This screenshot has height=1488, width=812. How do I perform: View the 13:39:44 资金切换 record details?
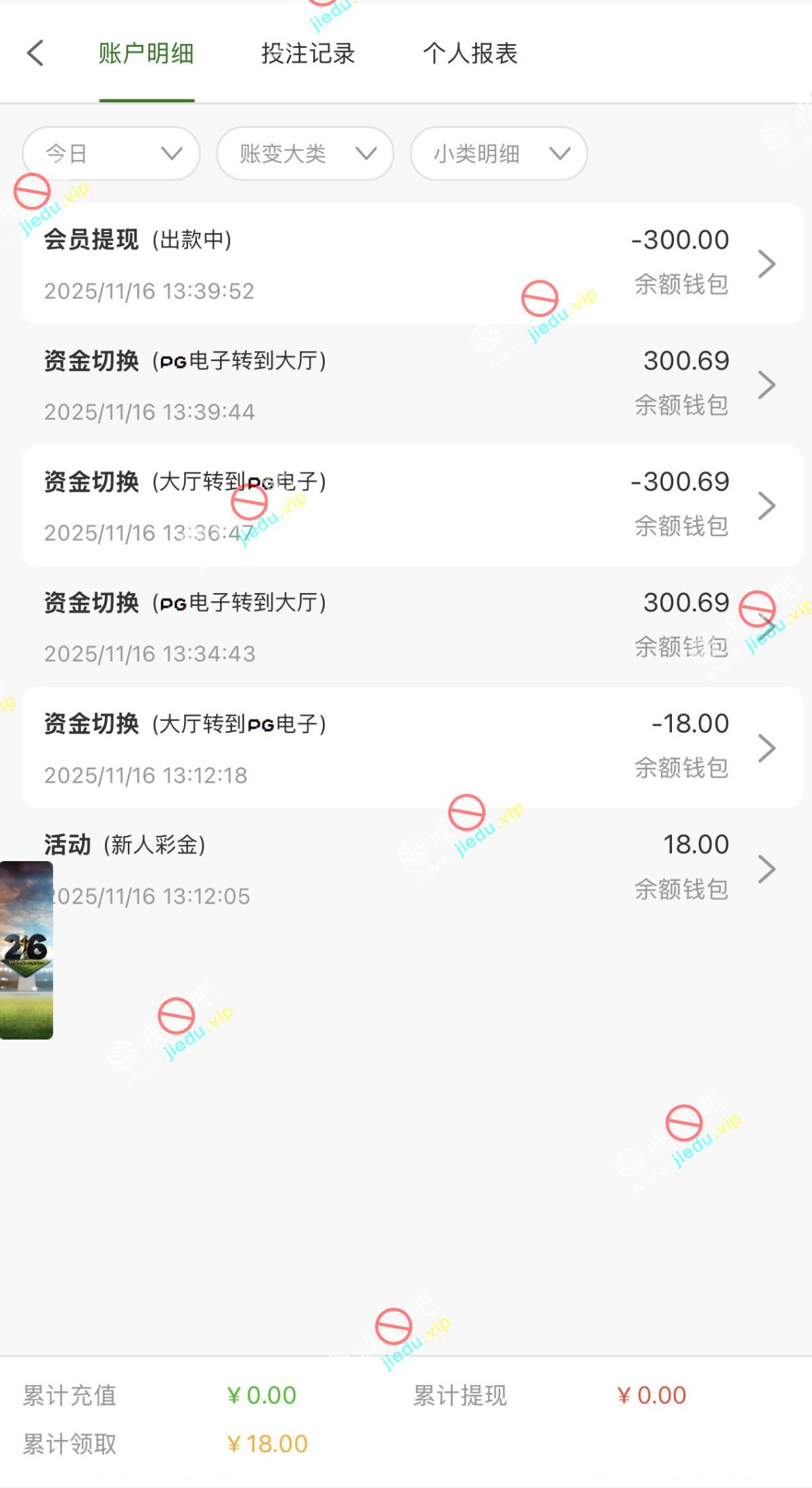[x=411, y=385]
